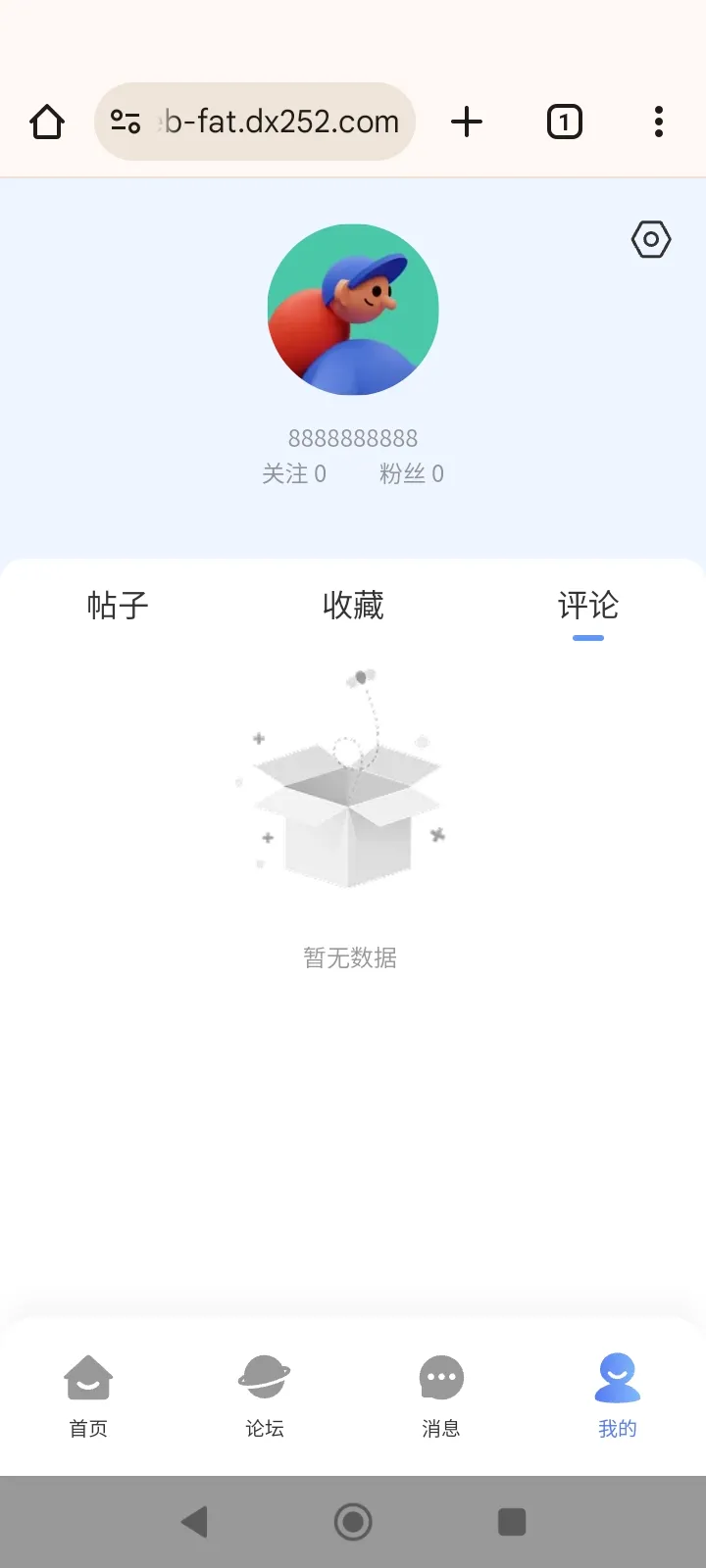Open a new browser tab with the plus icon
706x1568 pixels.
[x=467, y=122]
